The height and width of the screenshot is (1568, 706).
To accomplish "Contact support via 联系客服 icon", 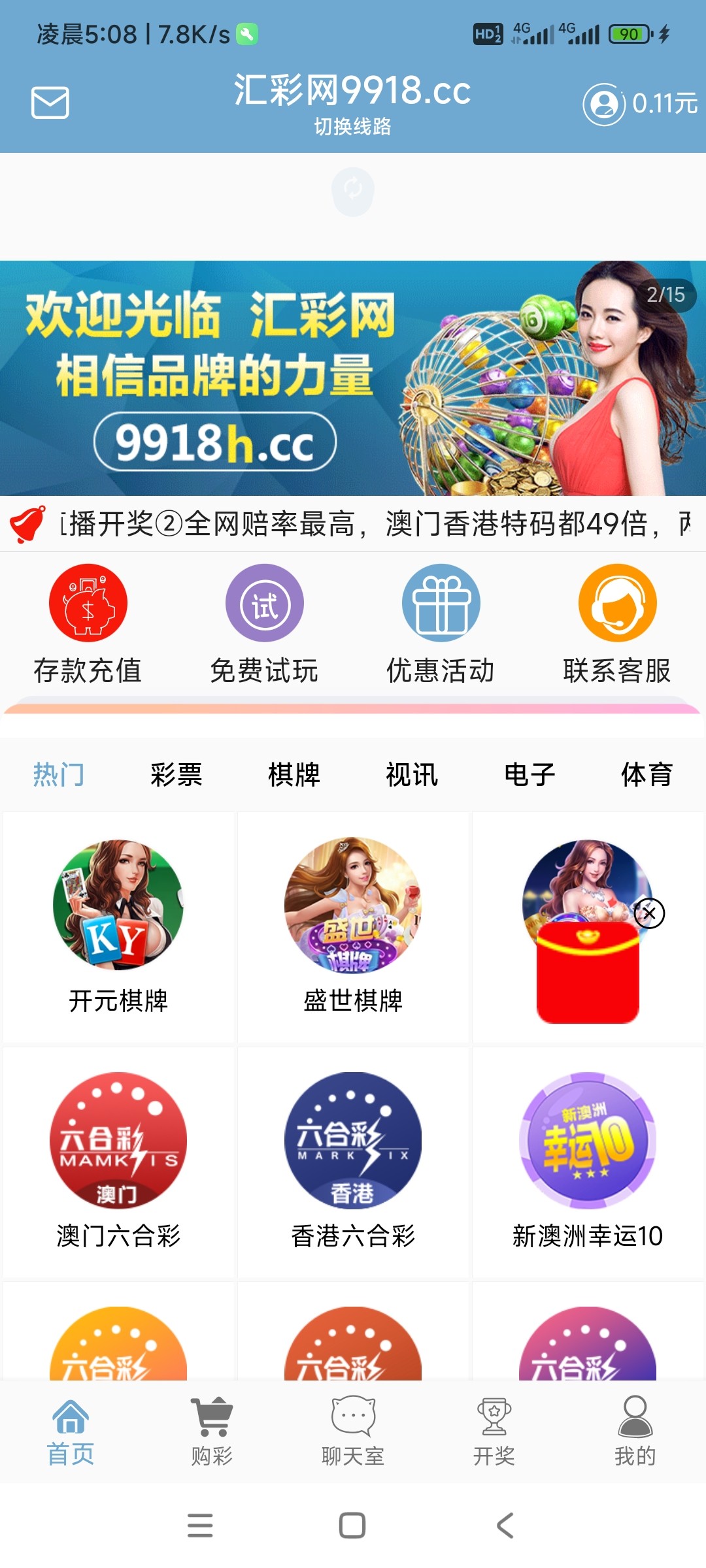I will pos(616,602).
